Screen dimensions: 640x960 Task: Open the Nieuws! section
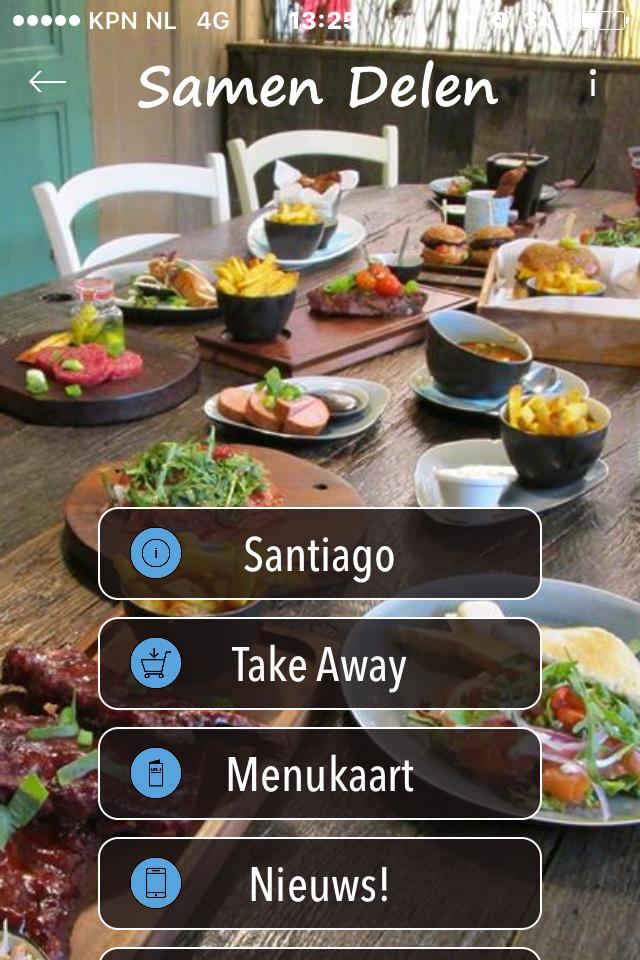point(320,884)
